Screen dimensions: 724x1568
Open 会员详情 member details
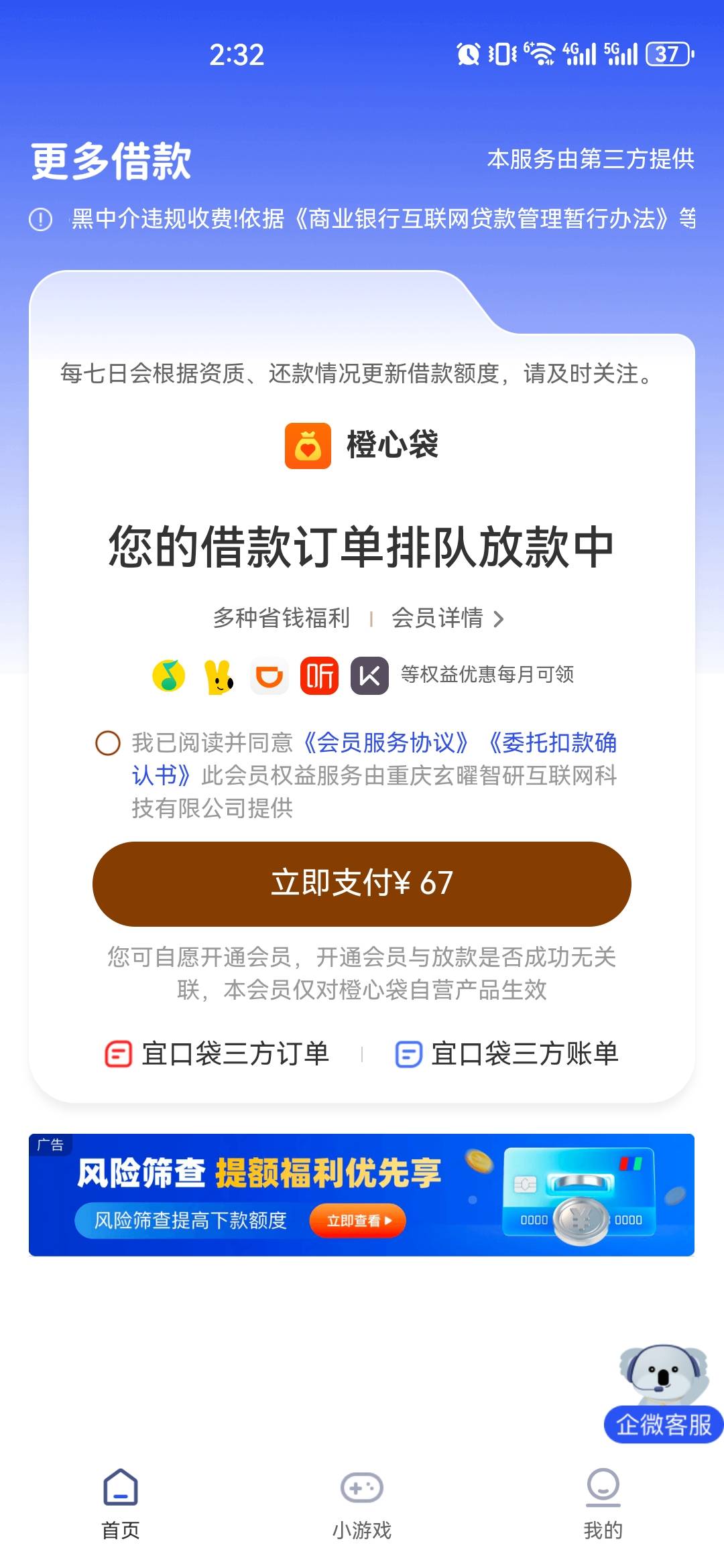click(447, 618)
